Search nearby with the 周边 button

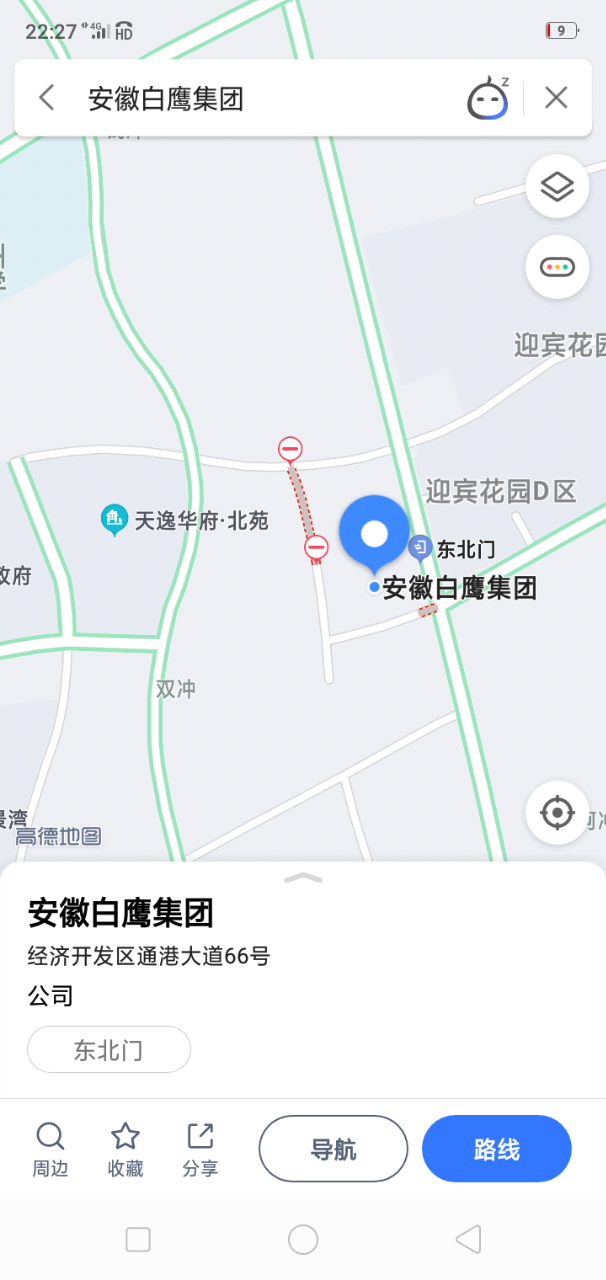[50, 1148]
